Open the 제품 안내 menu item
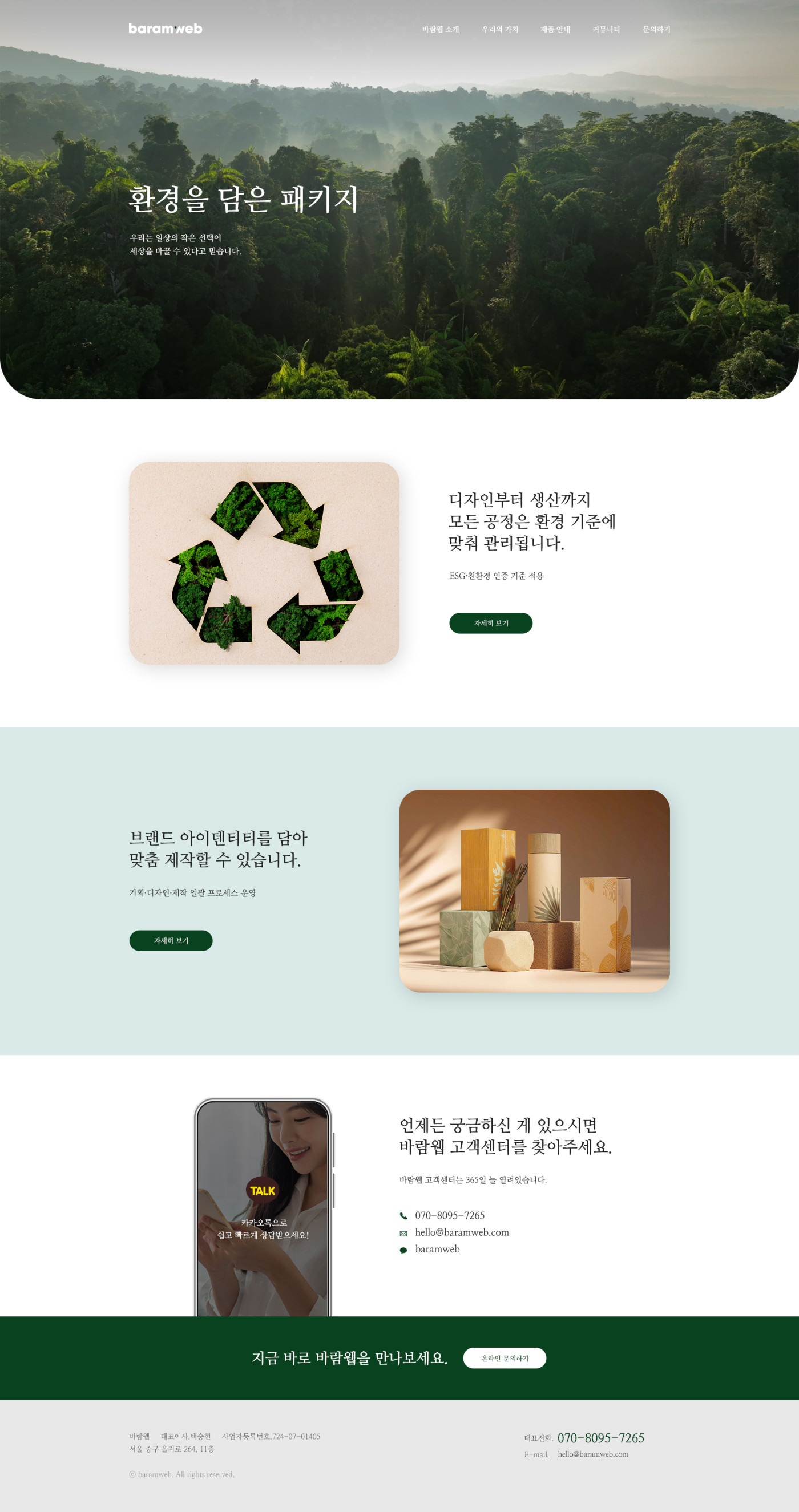The image size is (799, 1512). pyautogui.click(x=555, y=29)
